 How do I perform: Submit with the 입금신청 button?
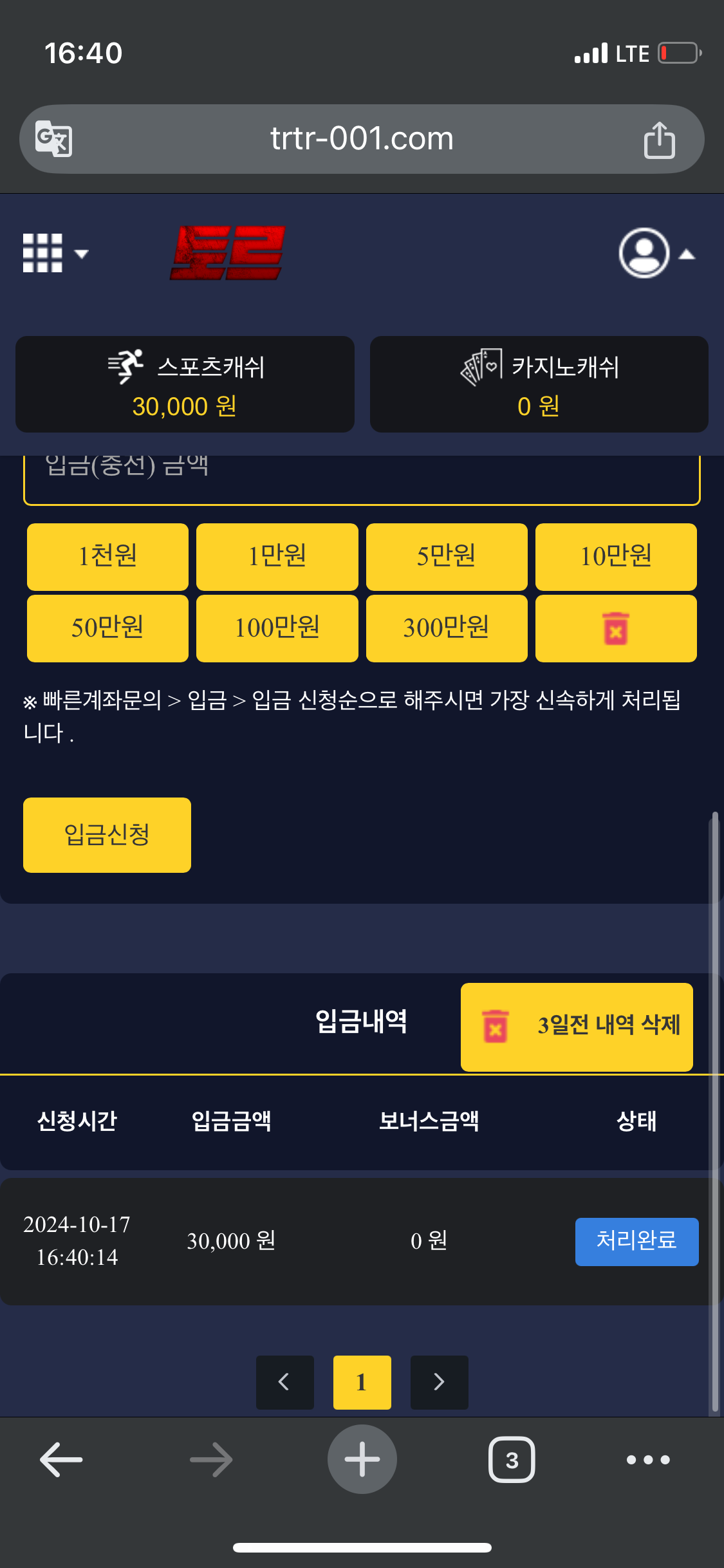click(107, 835)
